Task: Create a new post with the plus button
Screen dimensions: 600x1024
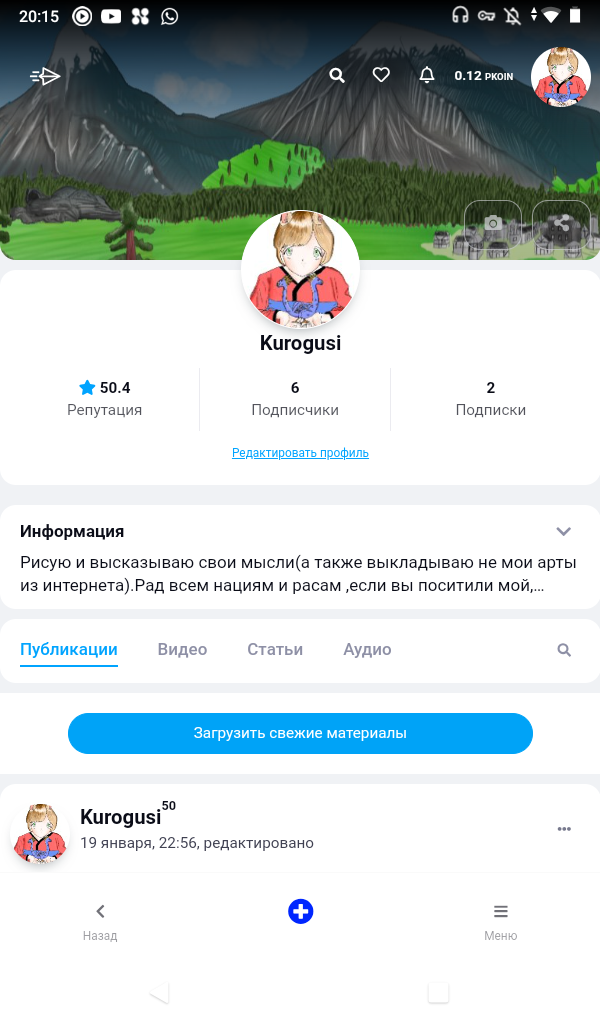Action: (300, 911)
